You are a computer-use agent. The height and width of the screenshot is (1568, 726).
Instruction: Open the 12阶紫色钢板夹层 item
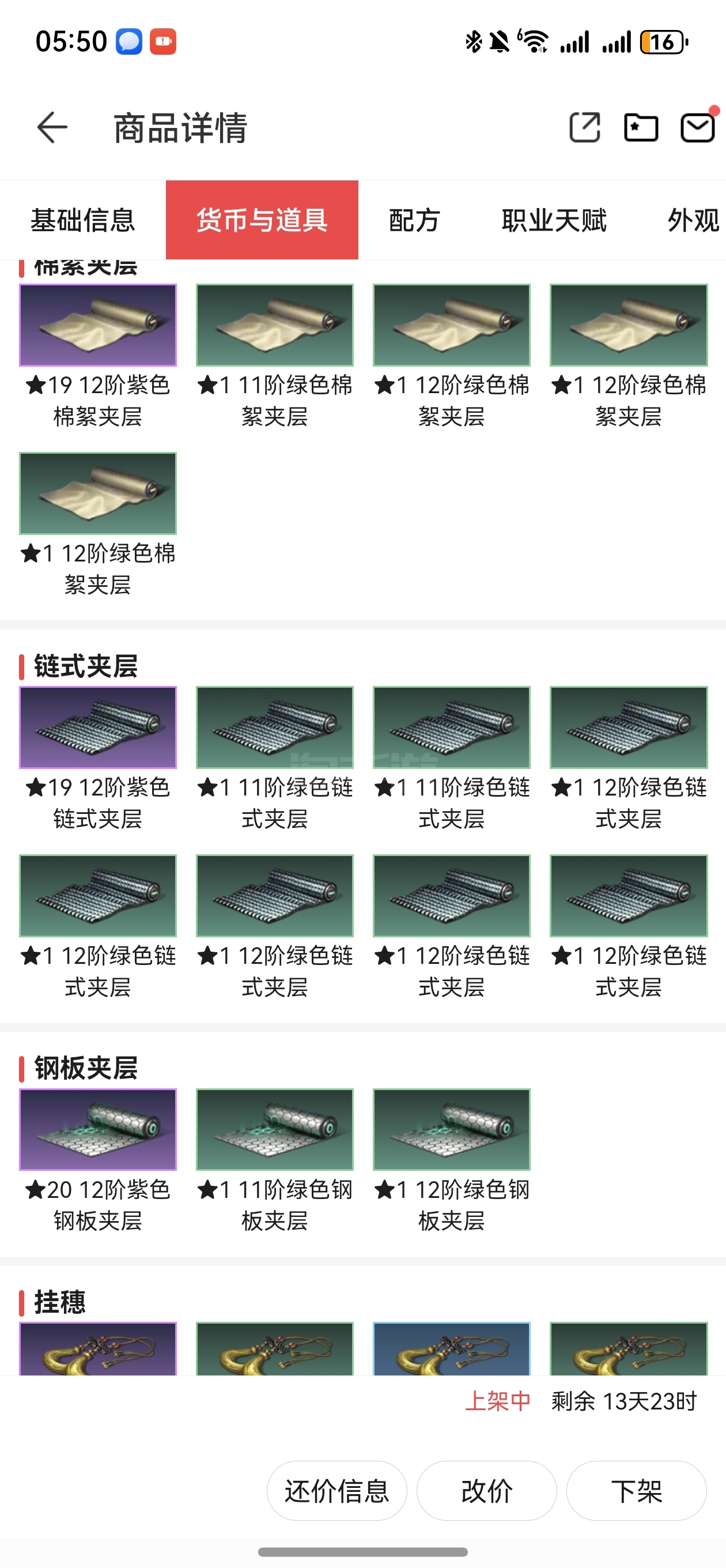98,1130
